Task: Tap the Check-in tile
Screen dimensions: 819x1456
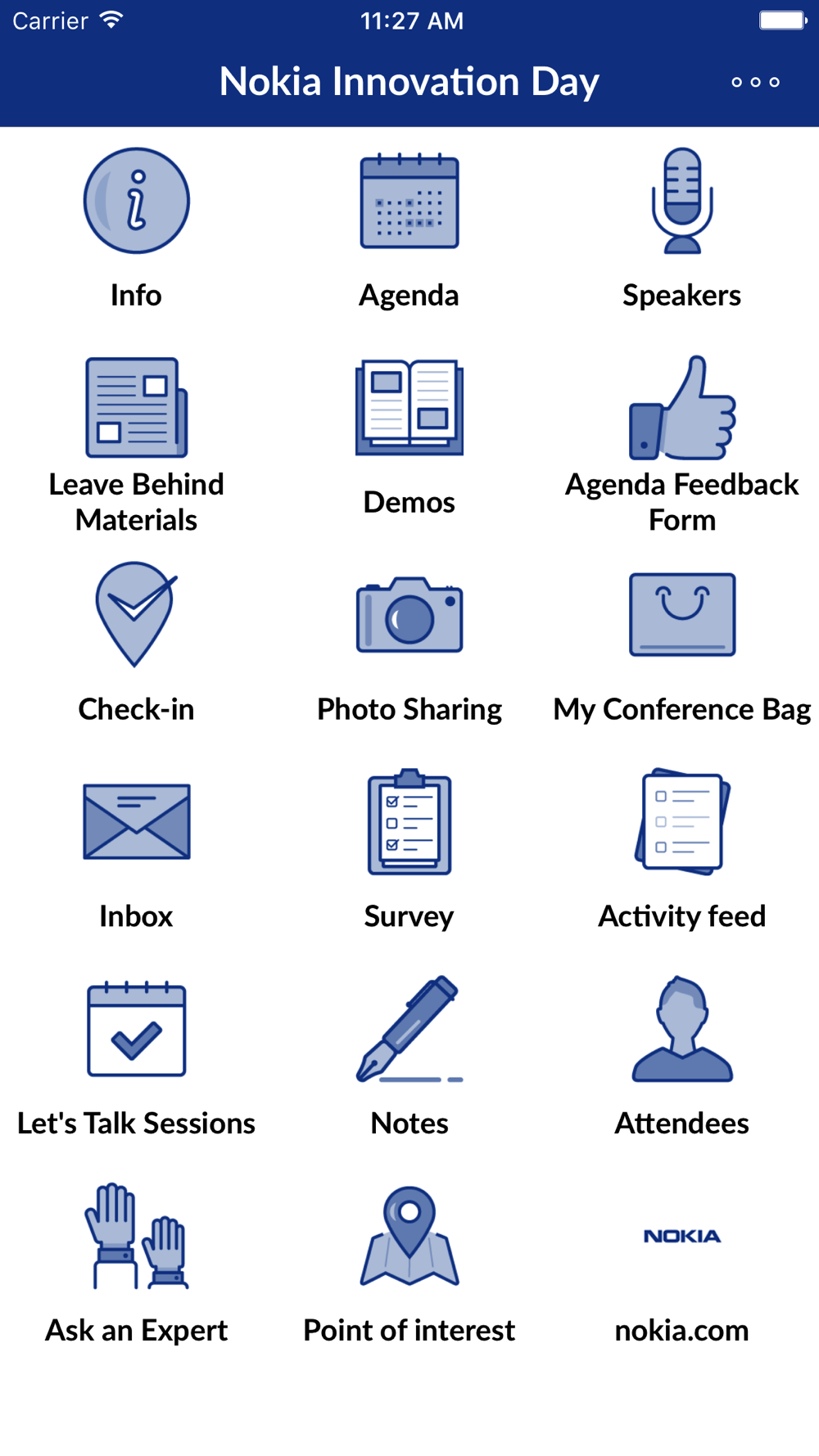Action: [x=136, y=643]
